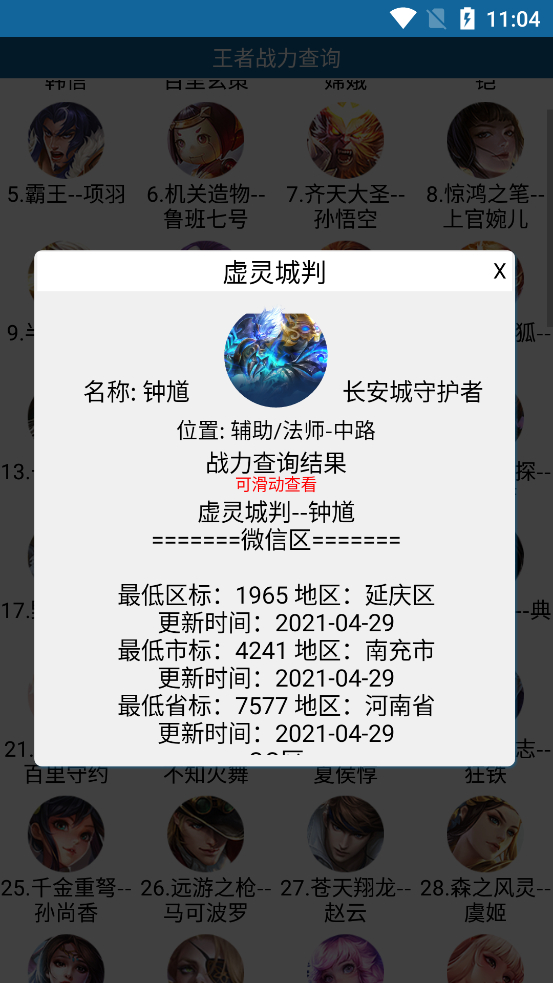This screenshot has width=553, height=983.
Task: Close the 虚灵城判 dialog with the X
Action: (x=499, y=271)
